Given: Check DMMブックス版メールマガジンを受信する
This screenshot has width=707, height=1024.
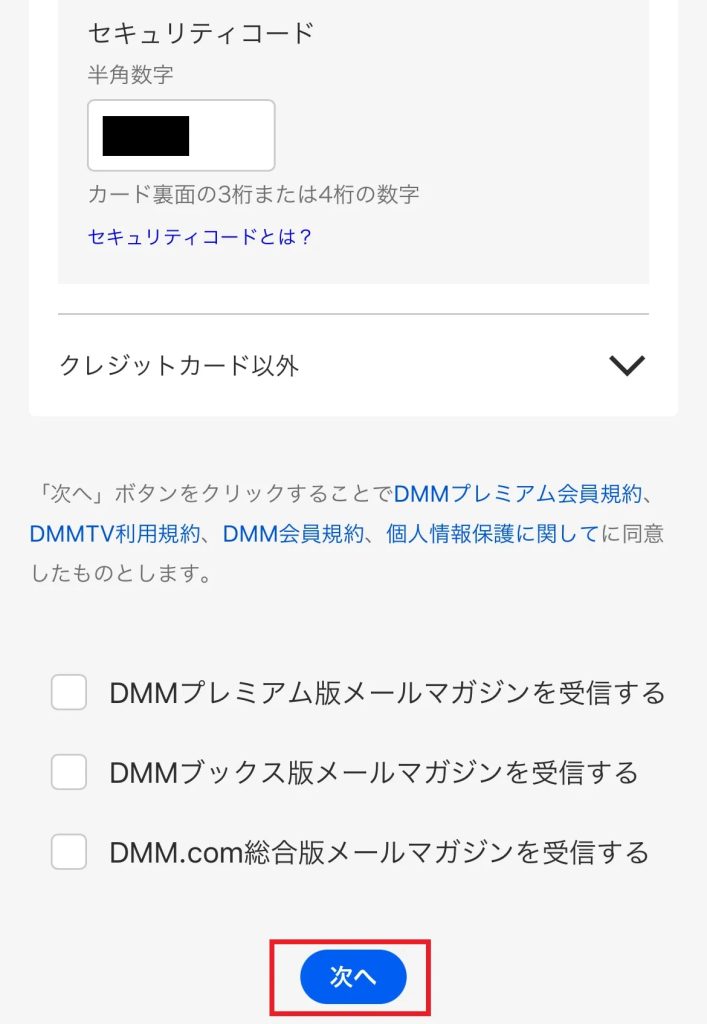Looking at the screenshot, I should click(x=69, y=772).
